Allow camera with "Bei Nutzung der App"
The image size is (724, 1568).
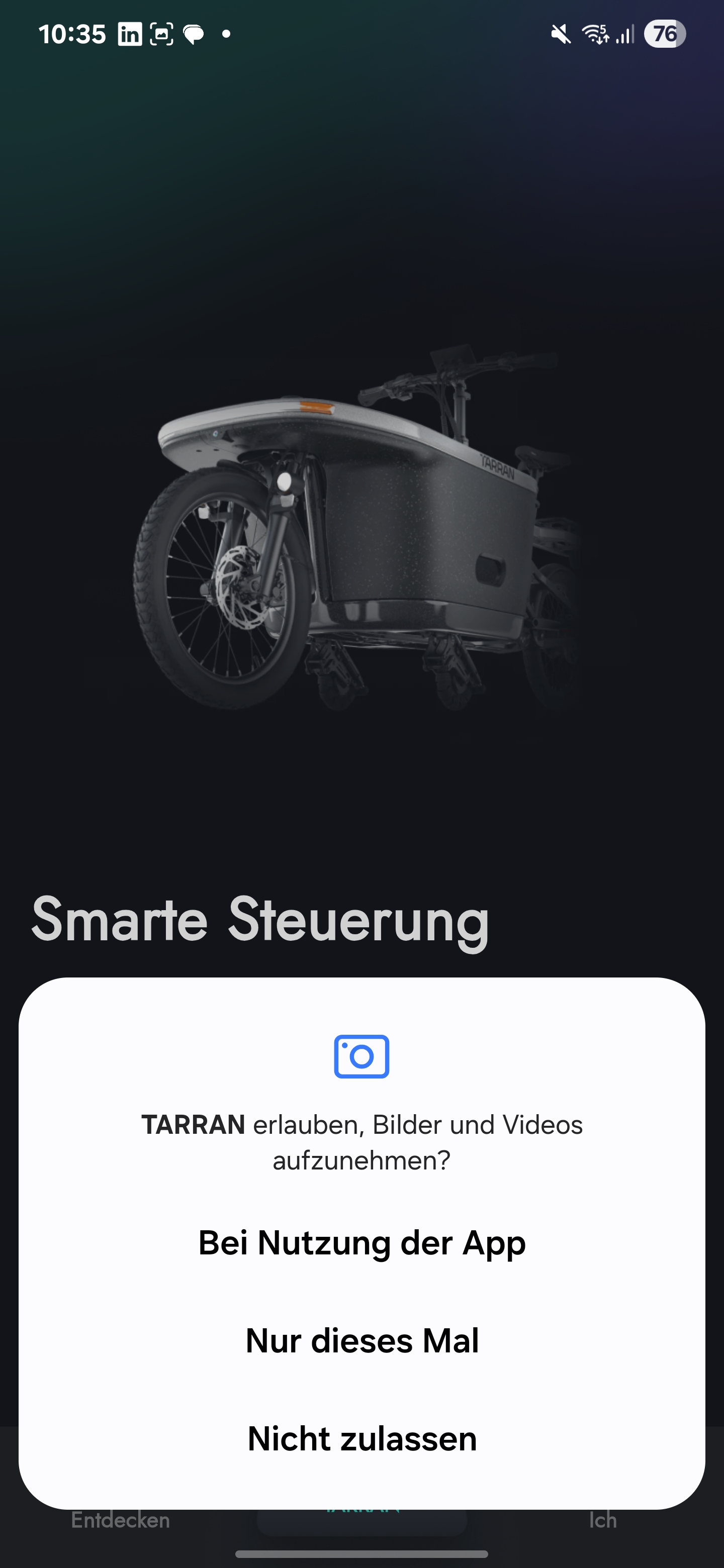pyautogui.click(x=361, y=1242)
